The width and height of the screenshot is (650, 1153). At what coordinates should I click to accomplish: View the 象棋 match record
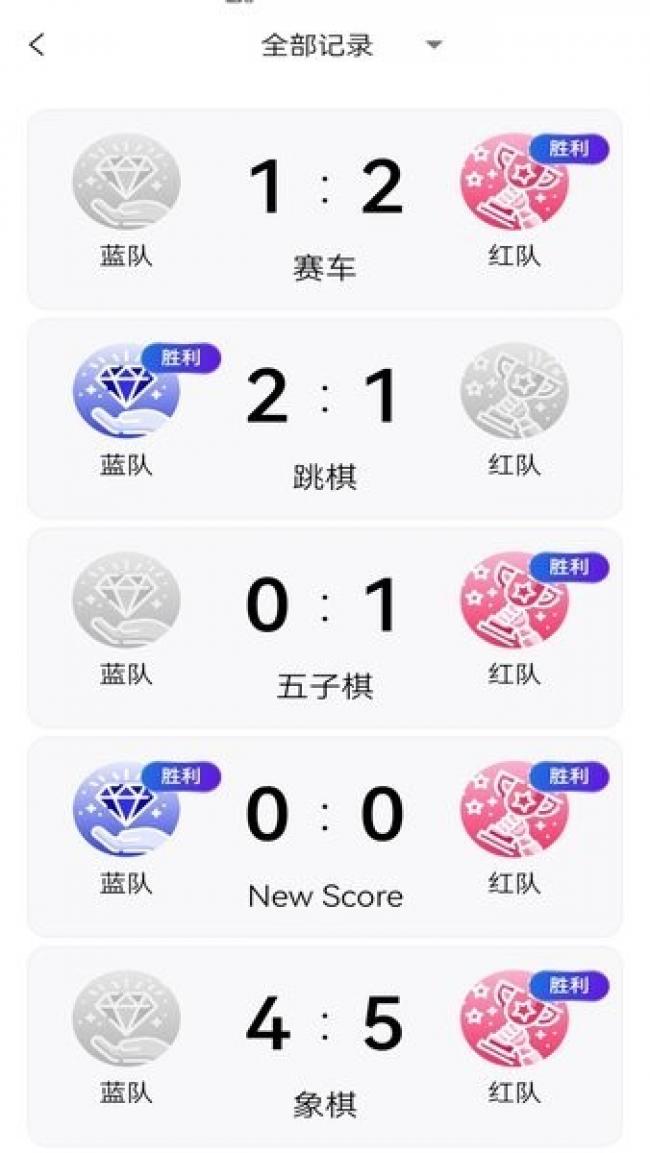point(324,1046)
